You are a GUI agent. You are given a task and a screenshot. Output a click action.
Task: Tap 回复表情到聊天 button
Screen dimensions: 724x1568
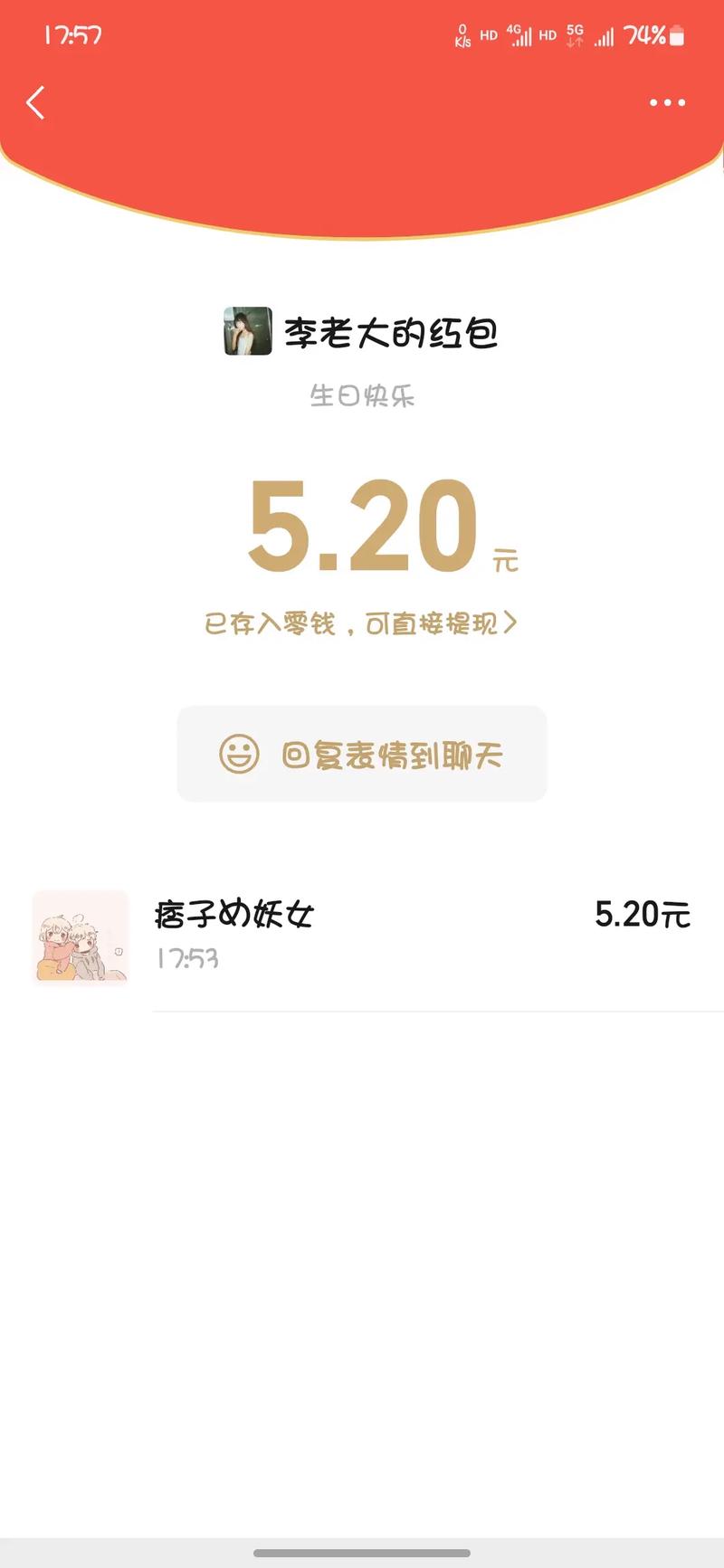click(362, 754)
